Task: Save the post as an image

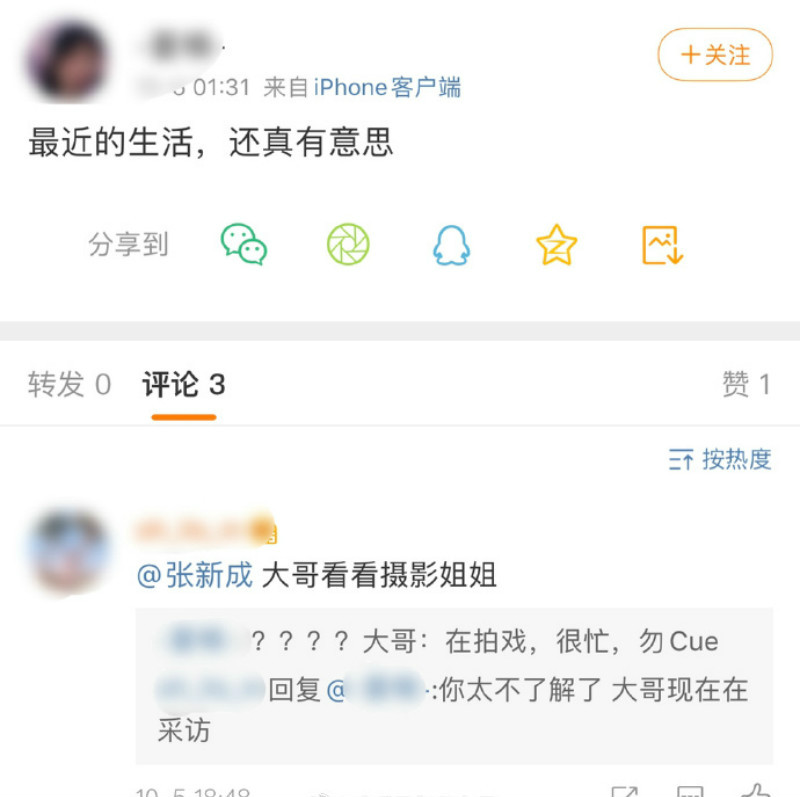Action: tap(662, 244)
